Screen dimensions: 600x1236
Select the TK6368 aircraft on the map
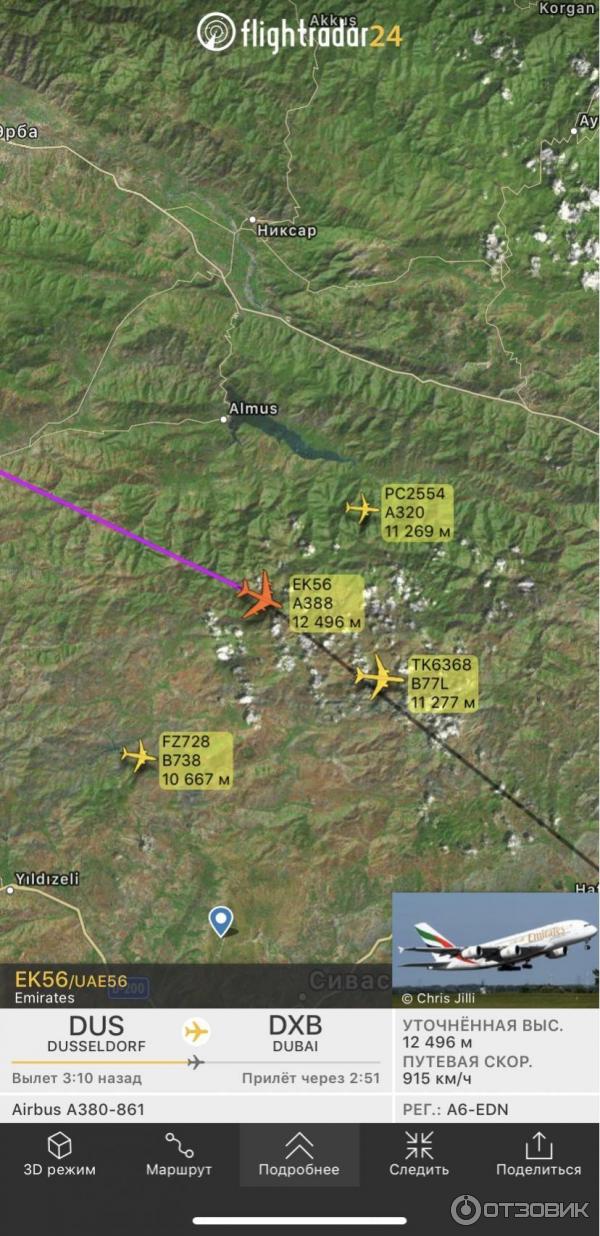click(379, 677)
